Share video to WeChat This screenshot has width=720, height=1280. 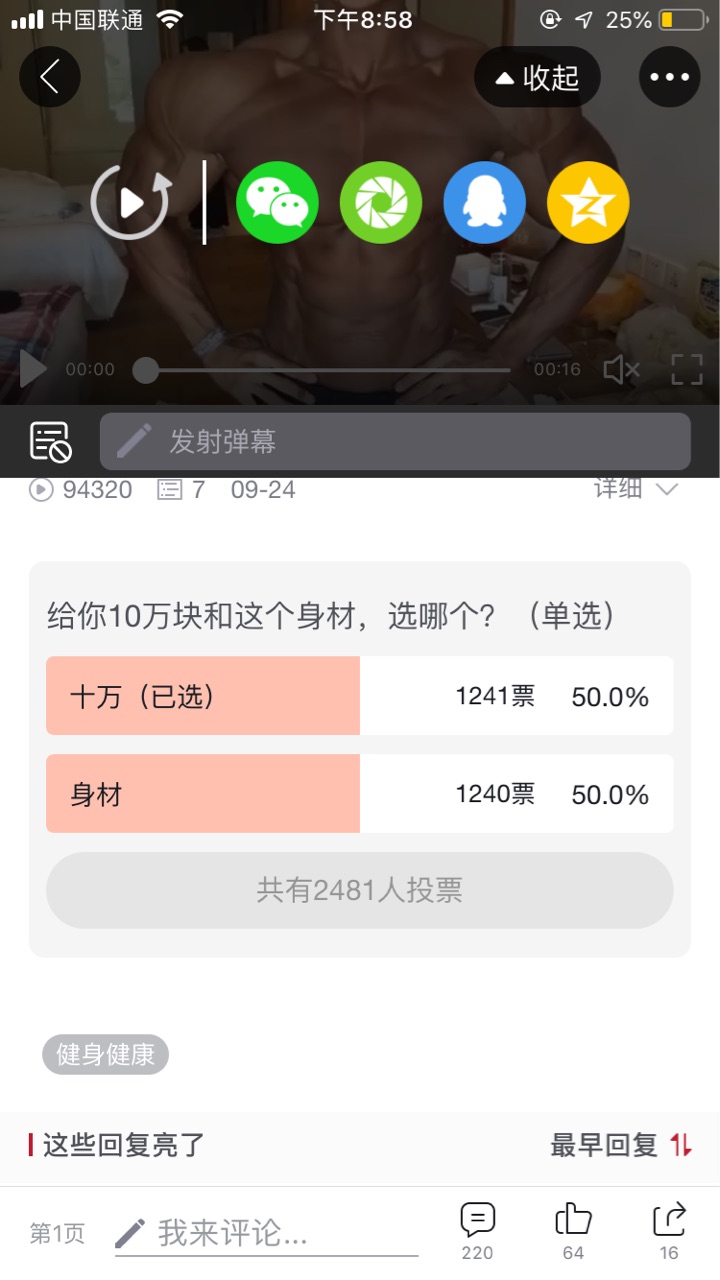pyautogui.click(x=277, y=203)
